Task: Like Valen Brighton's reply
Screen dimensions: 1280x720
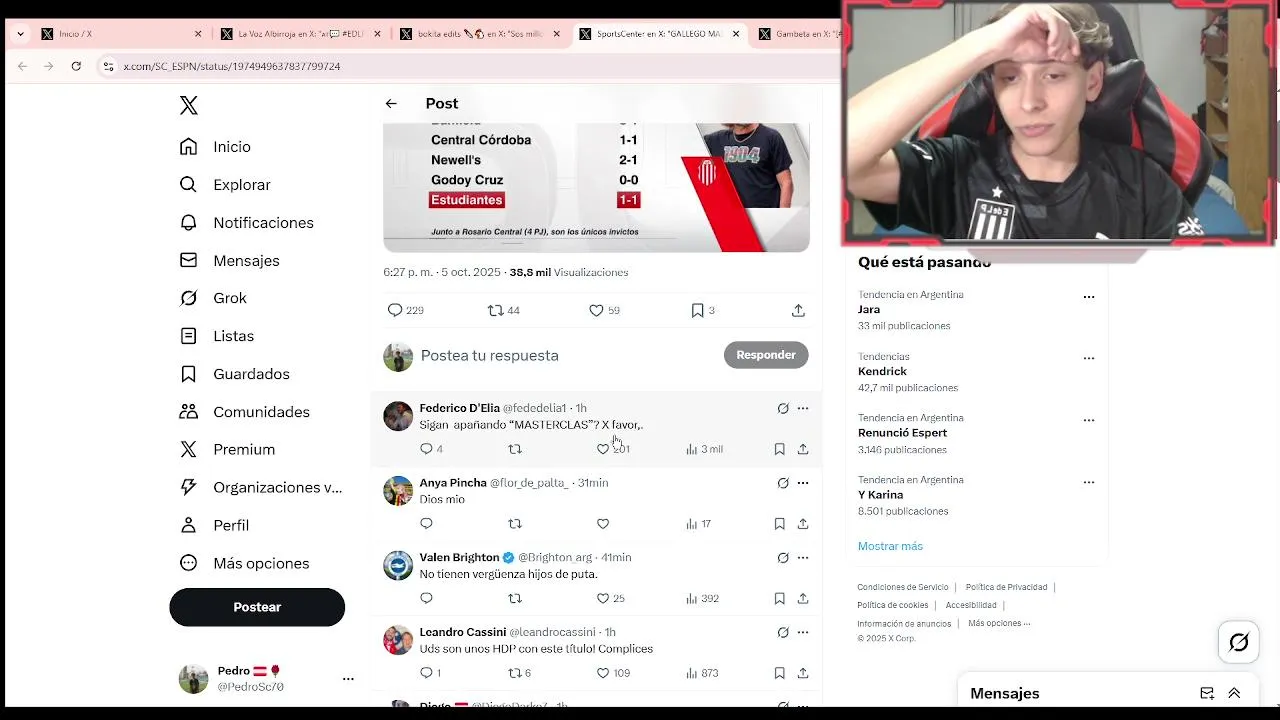Action: [x=603, y=599]
